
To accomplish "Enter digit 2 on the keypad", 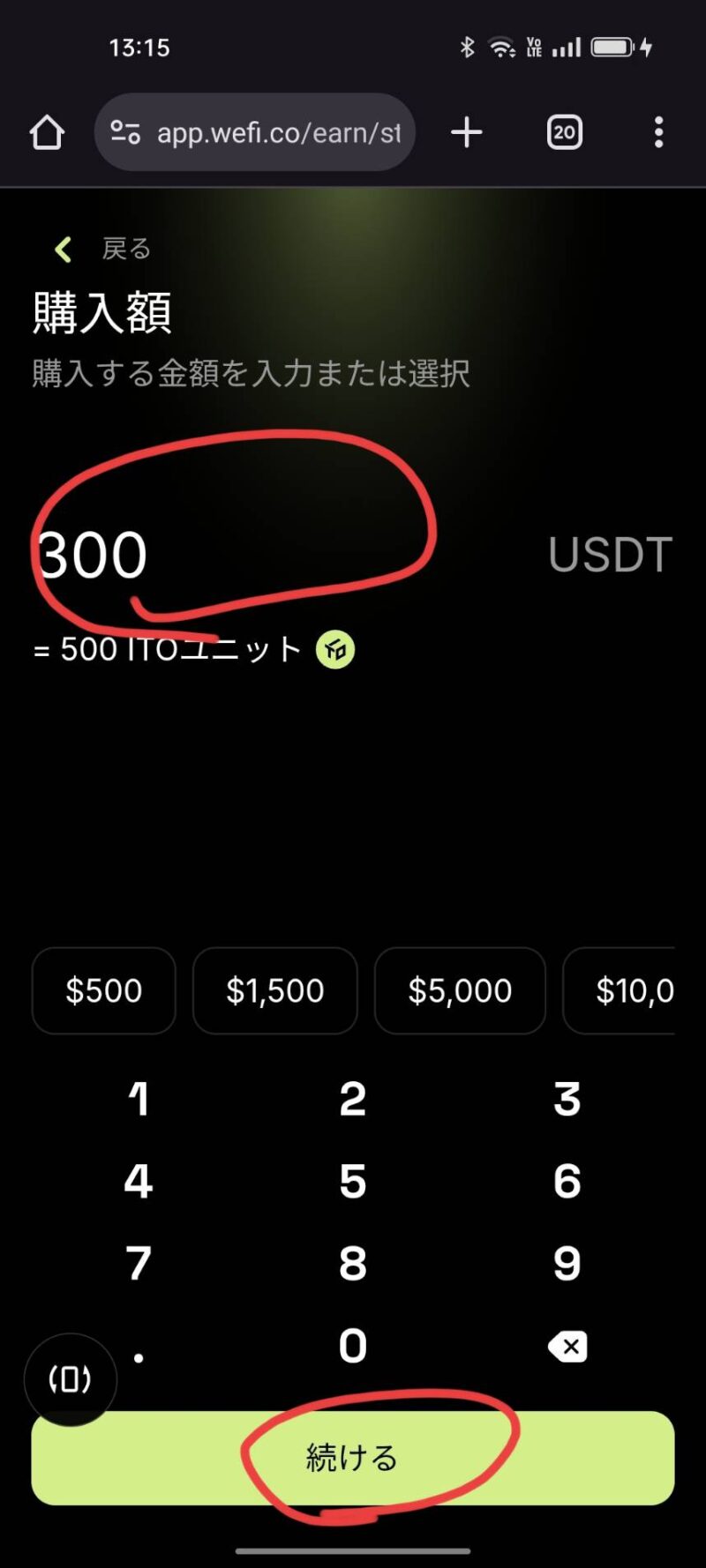I will coord(353,1100).
